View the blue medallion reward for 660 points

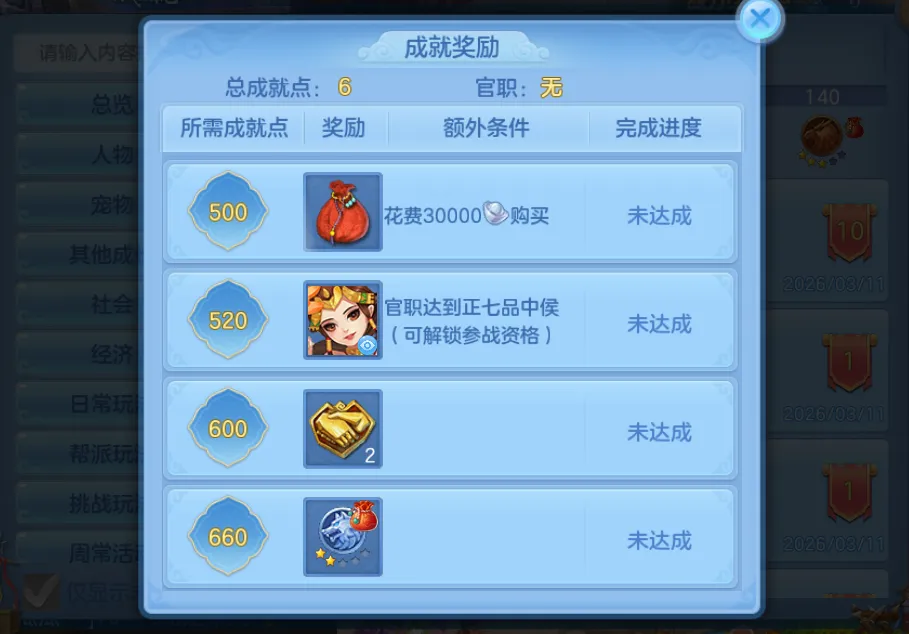[x=342, y=537]
